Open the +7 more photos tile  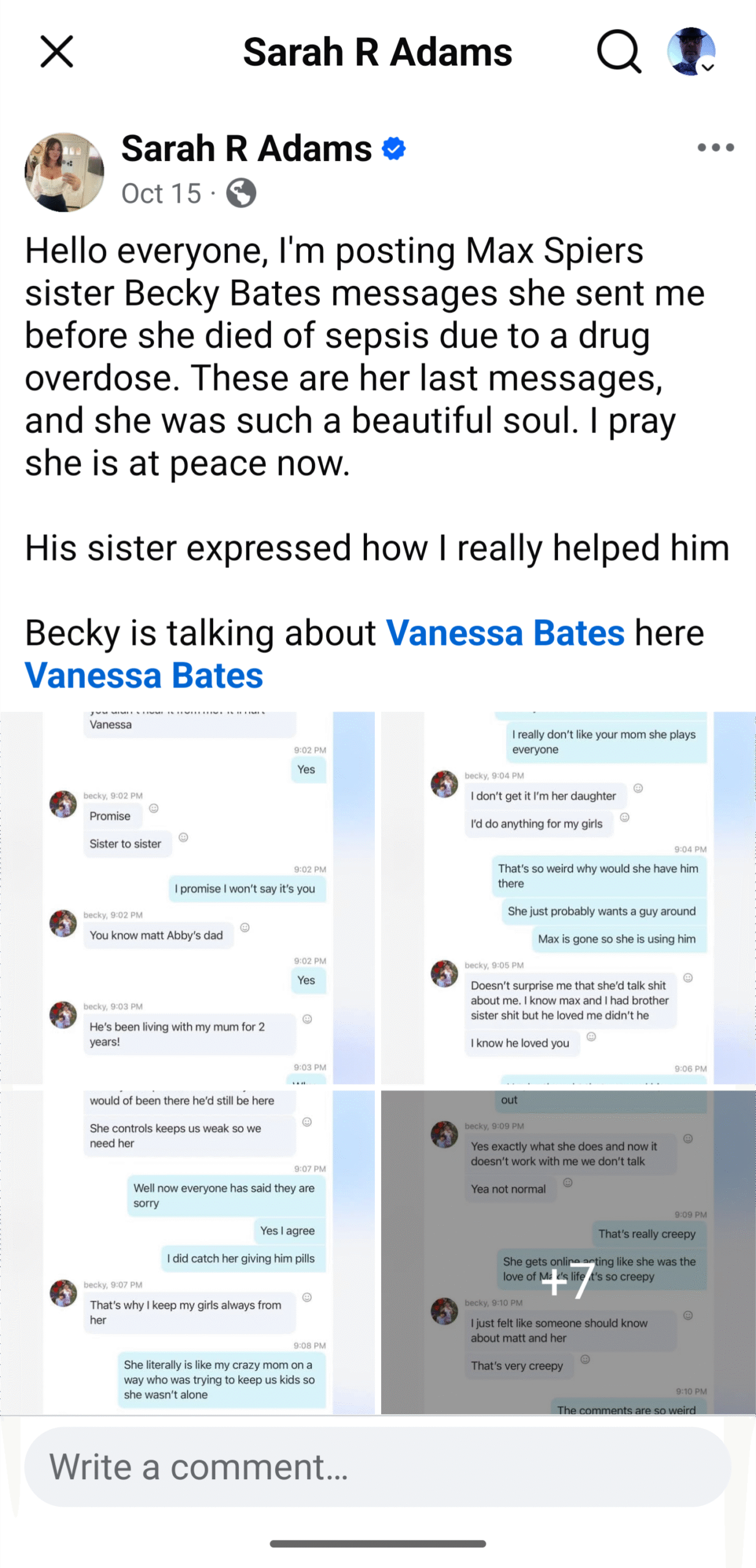[x=568, y=1251]
